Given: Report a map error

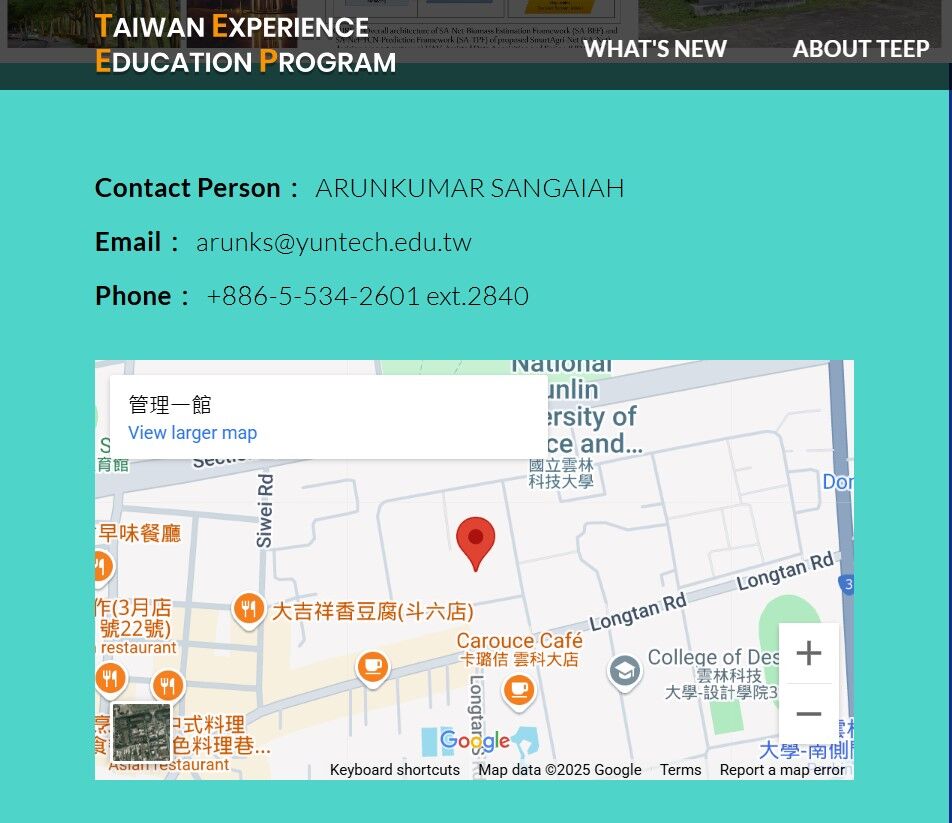Looking at the screenshot, I should (782, 770).
